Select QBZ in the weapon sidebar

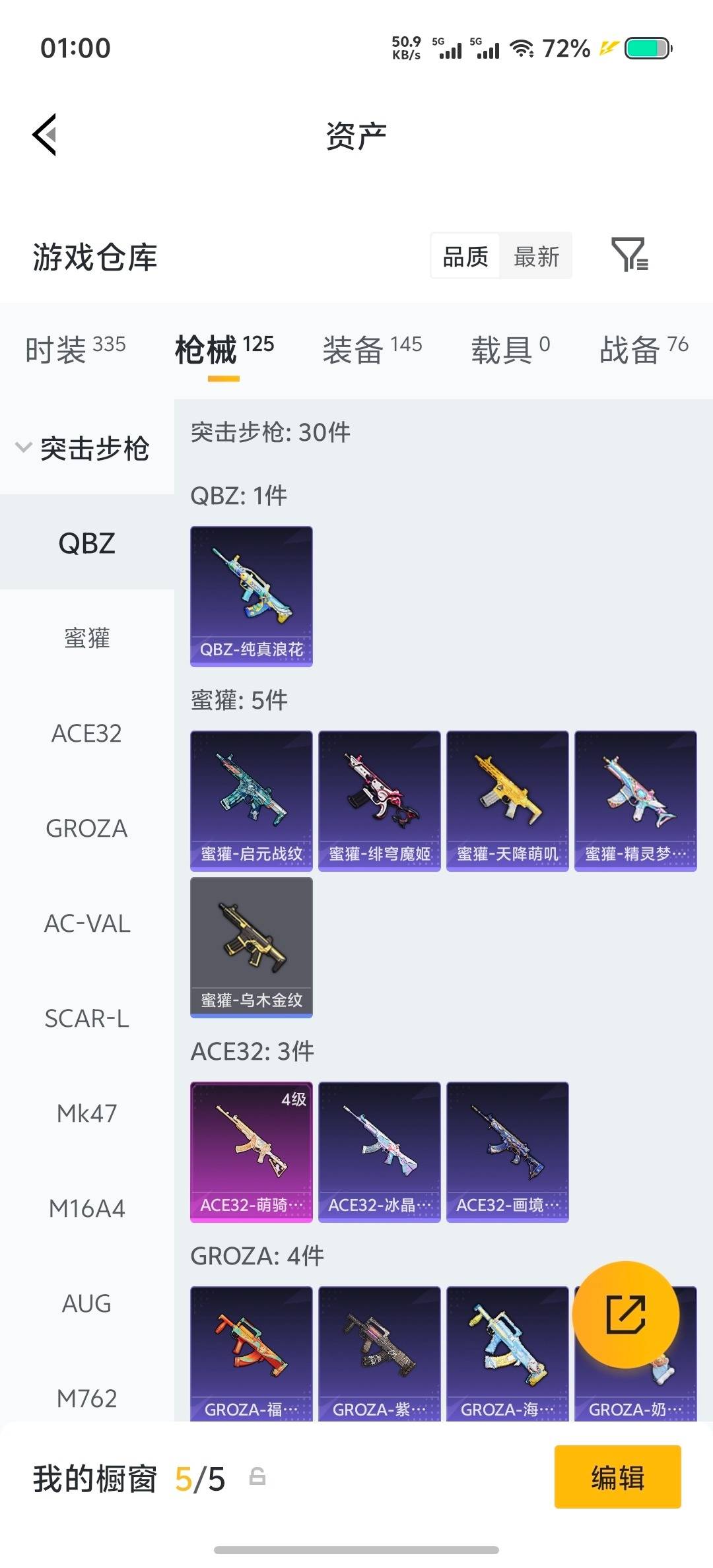click(x=86, y=543)
